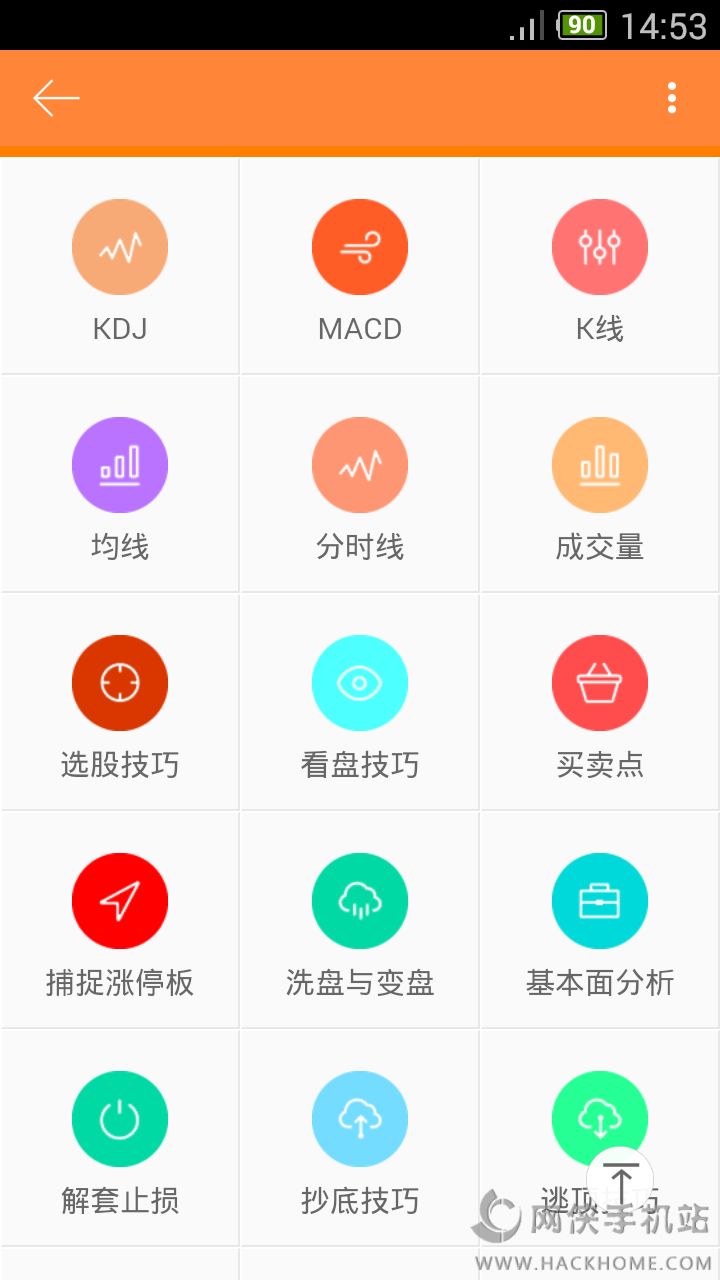Open the 均线 category
Screen dimensions: 720x1280
[120, 485]
